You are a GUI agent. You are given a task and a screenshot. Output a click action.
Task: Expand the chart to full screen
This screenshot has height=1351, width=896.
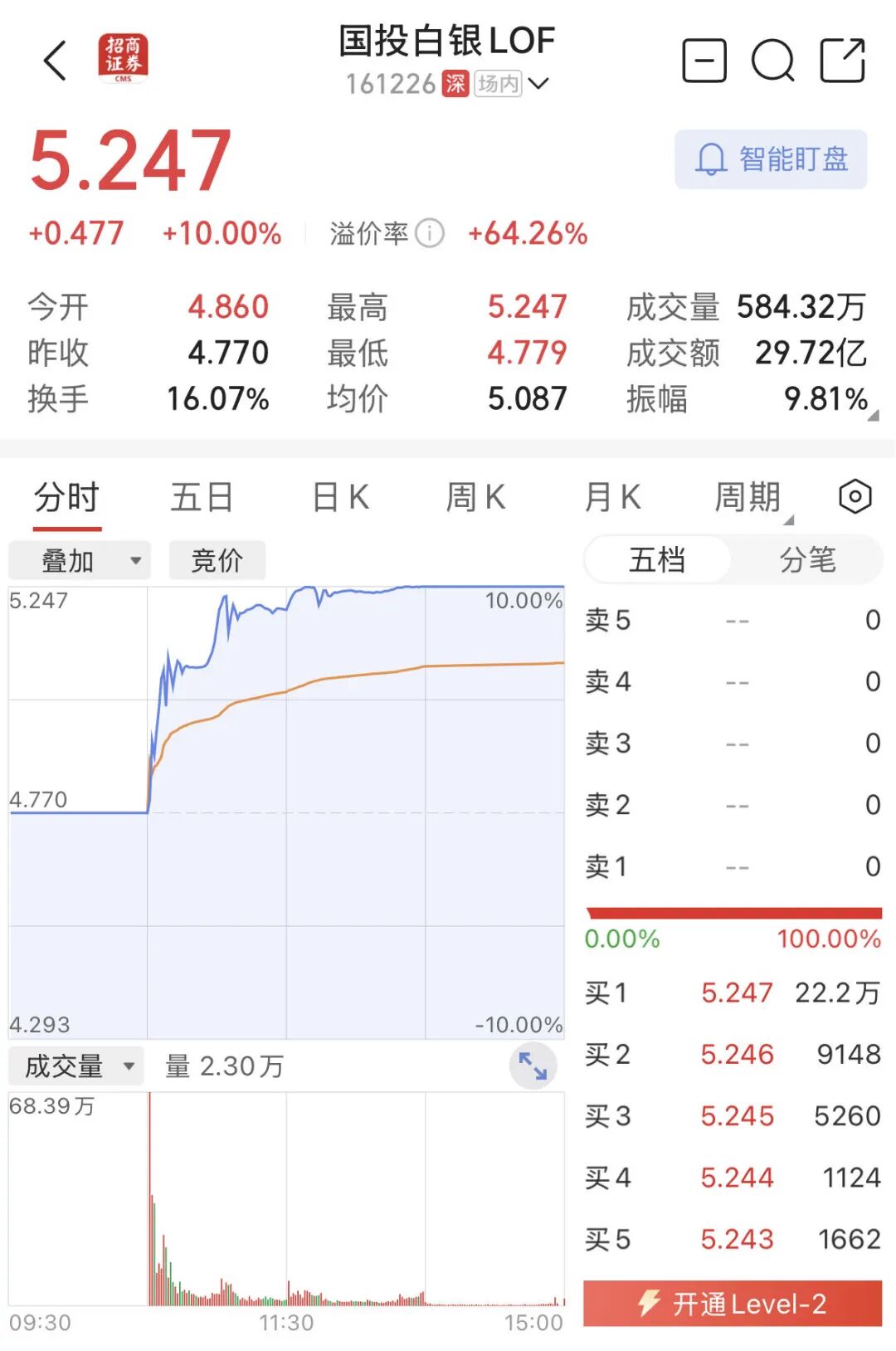tap(533, 1066)
